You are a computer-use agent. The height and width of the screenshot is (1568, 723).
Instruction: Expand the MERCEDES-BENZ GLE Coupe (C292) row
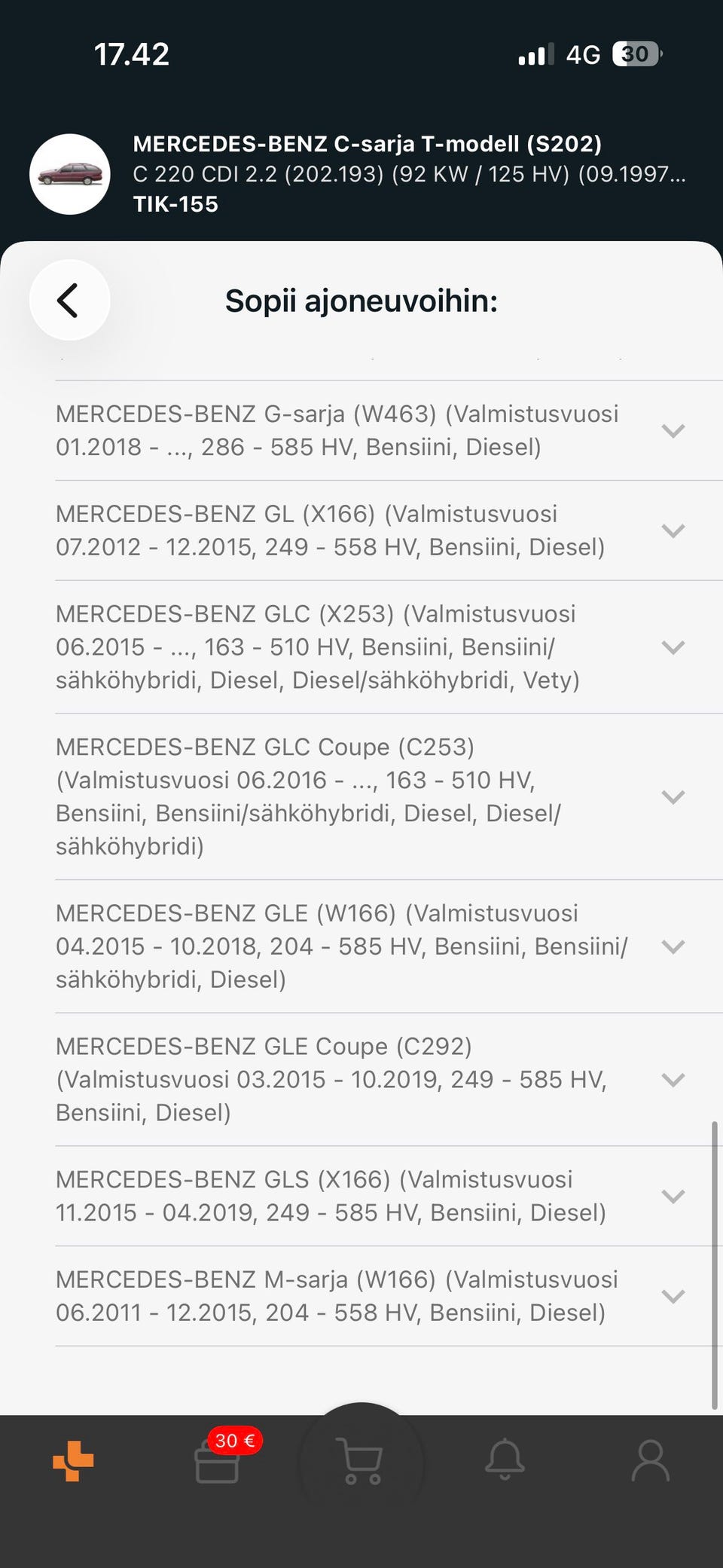[x=672, y=1079]
